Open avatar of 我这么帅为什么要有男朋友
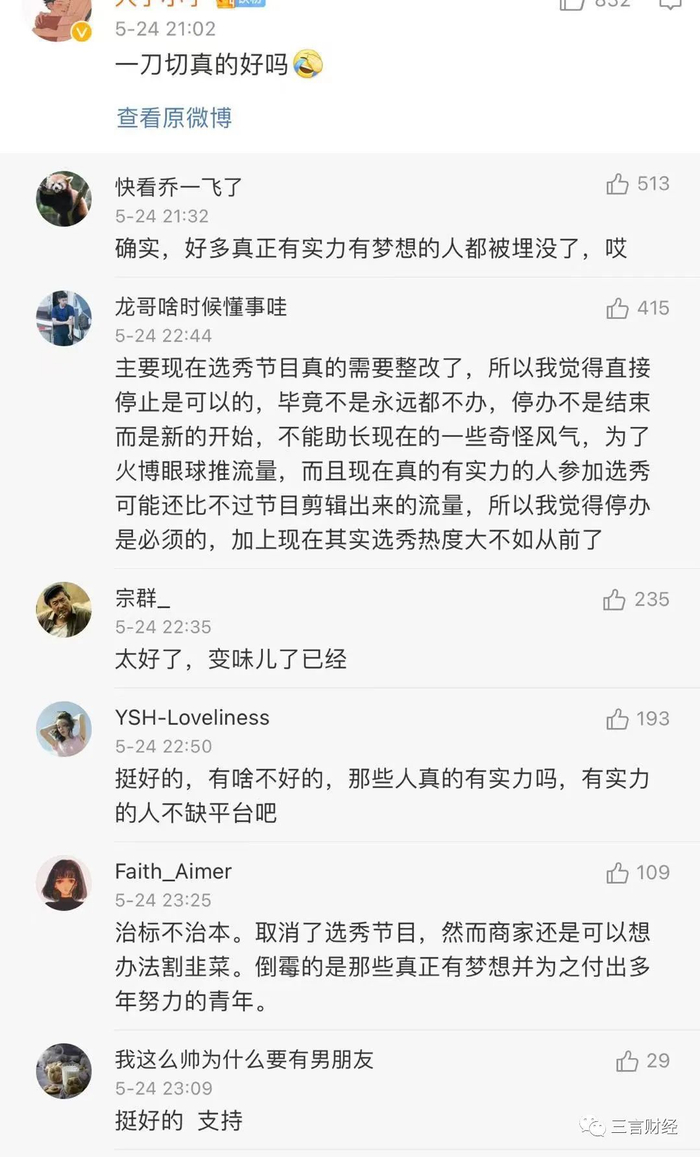 (x=64, y=1071)
